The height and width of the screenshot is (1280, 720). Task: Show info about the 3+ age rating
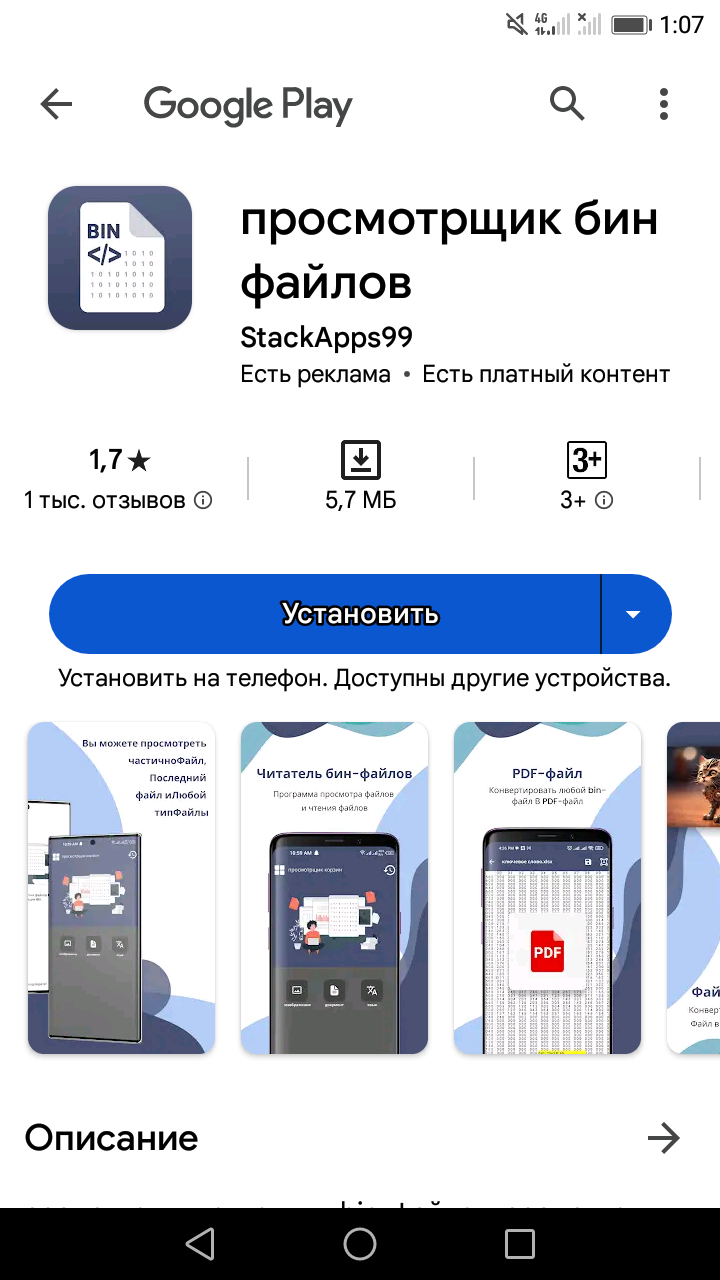[604, 500]
